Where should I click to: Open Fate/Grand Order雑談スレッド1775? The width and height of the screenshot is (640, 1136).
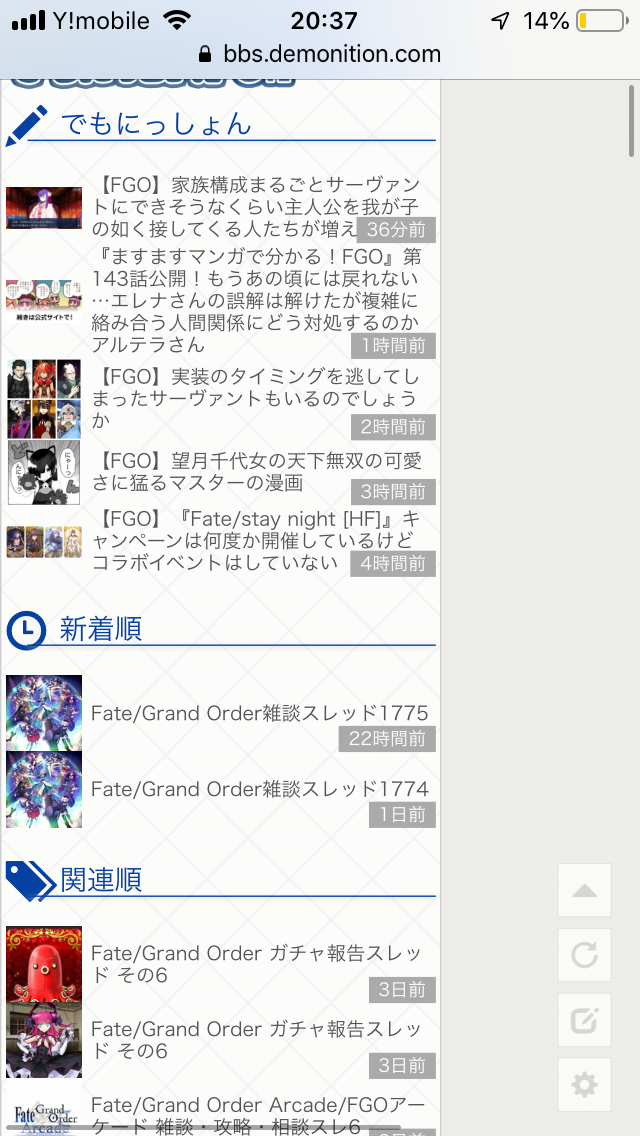pos(259,713)
